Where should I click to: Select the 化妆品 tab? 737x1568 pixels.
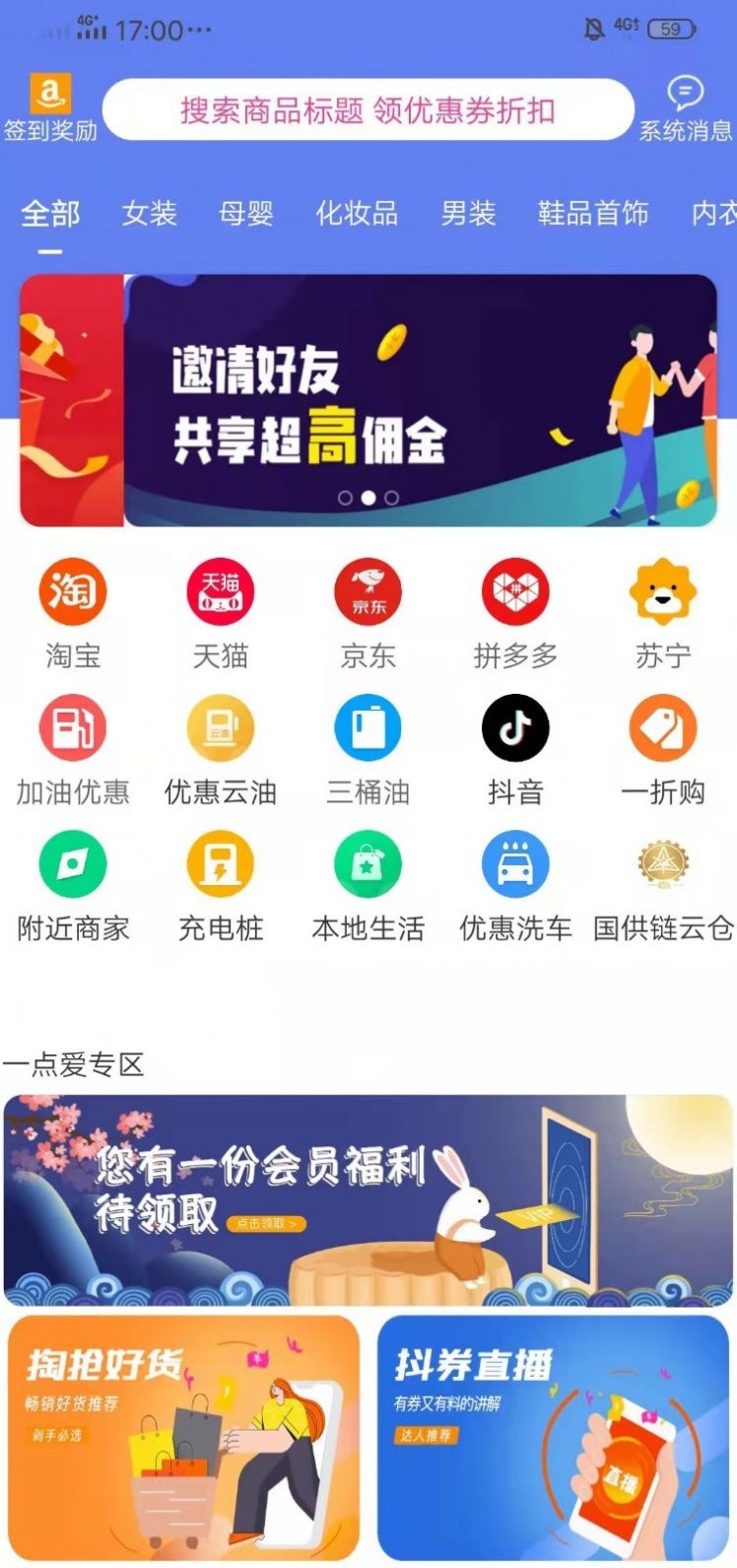point(357,213)
